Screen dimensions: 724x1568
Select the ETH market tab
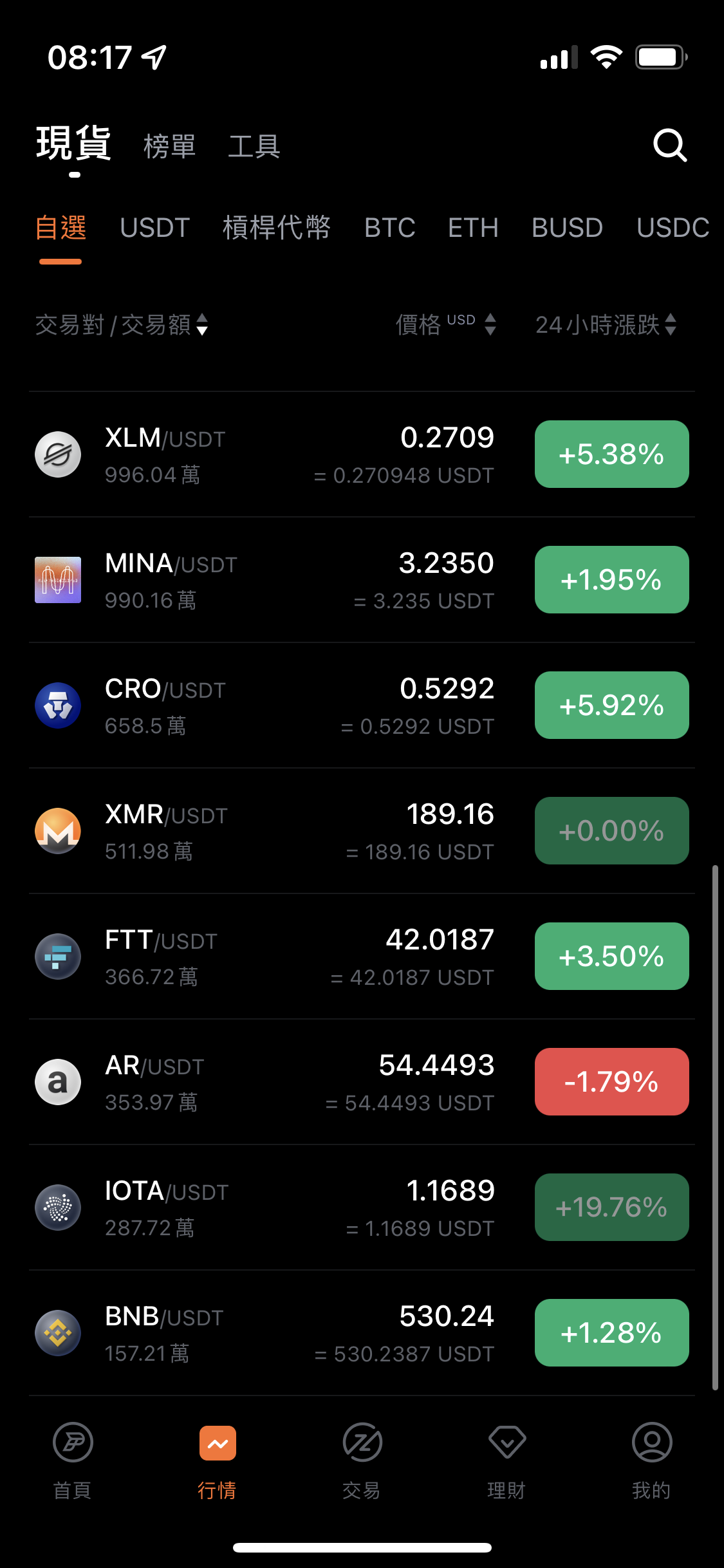(x=474, y=228)
